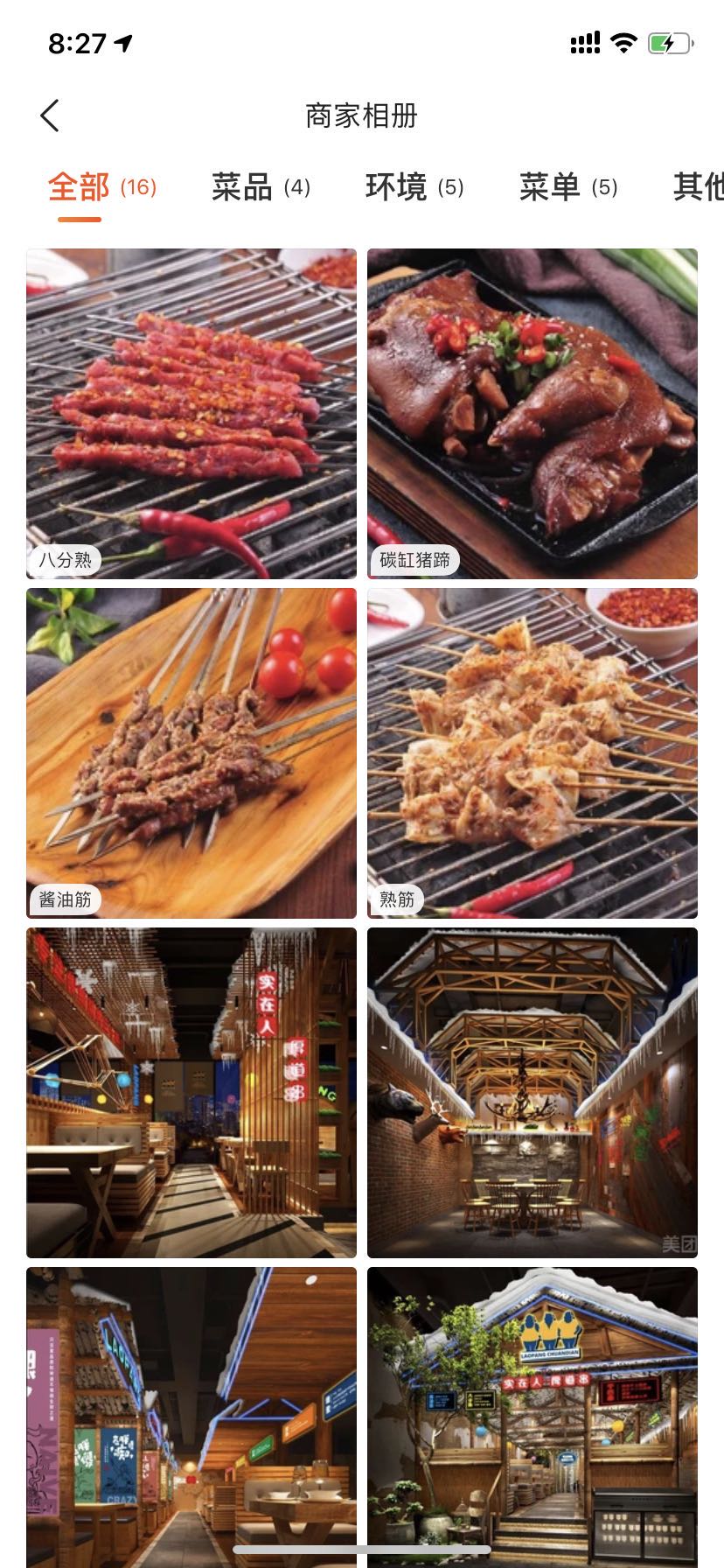Screen dimensions: 724x1568
Task: Go back from the 商家相册 page
Action: point(50,115)
